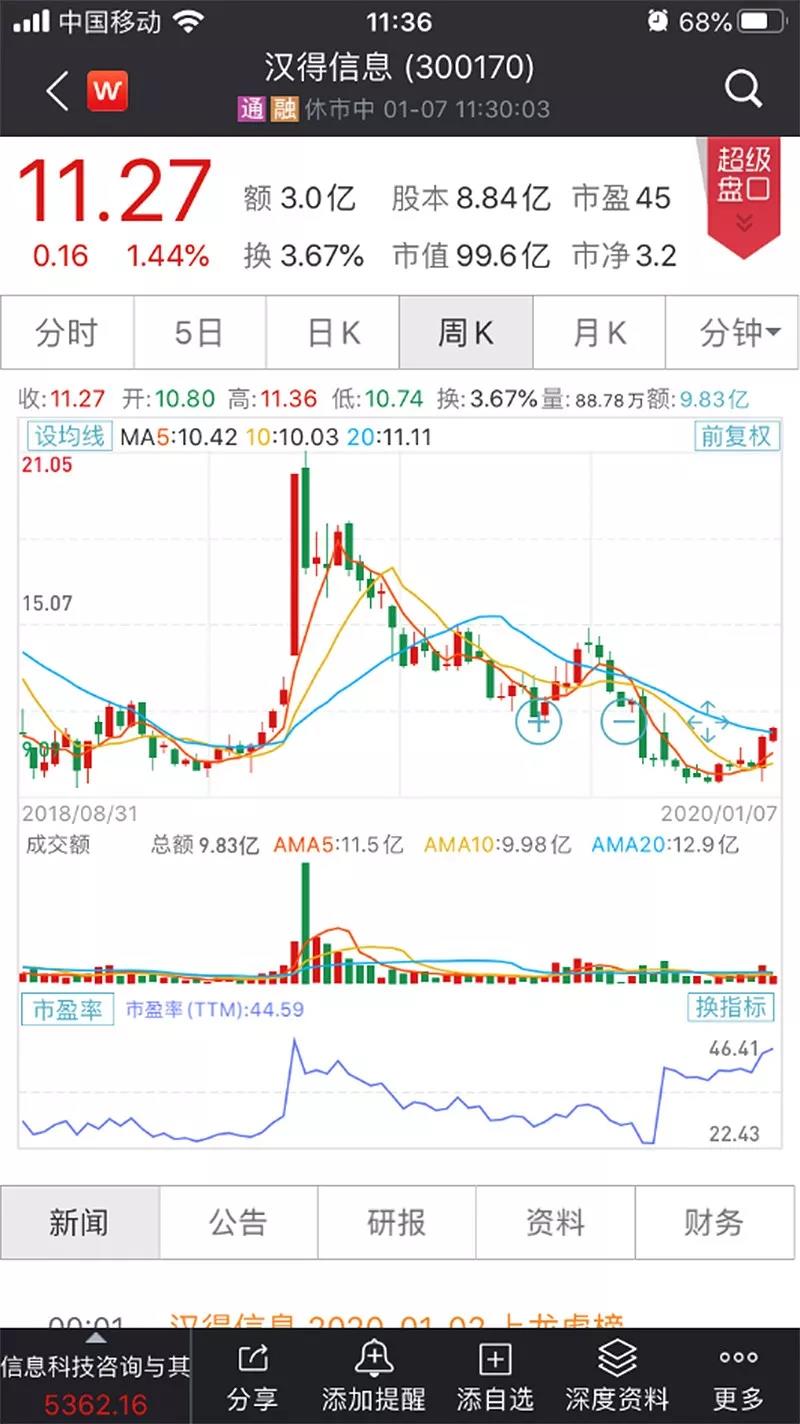The image size is (800, 1424).
Task: Set a price alert with 添加提醒
Action: [x=373, y=1377]
